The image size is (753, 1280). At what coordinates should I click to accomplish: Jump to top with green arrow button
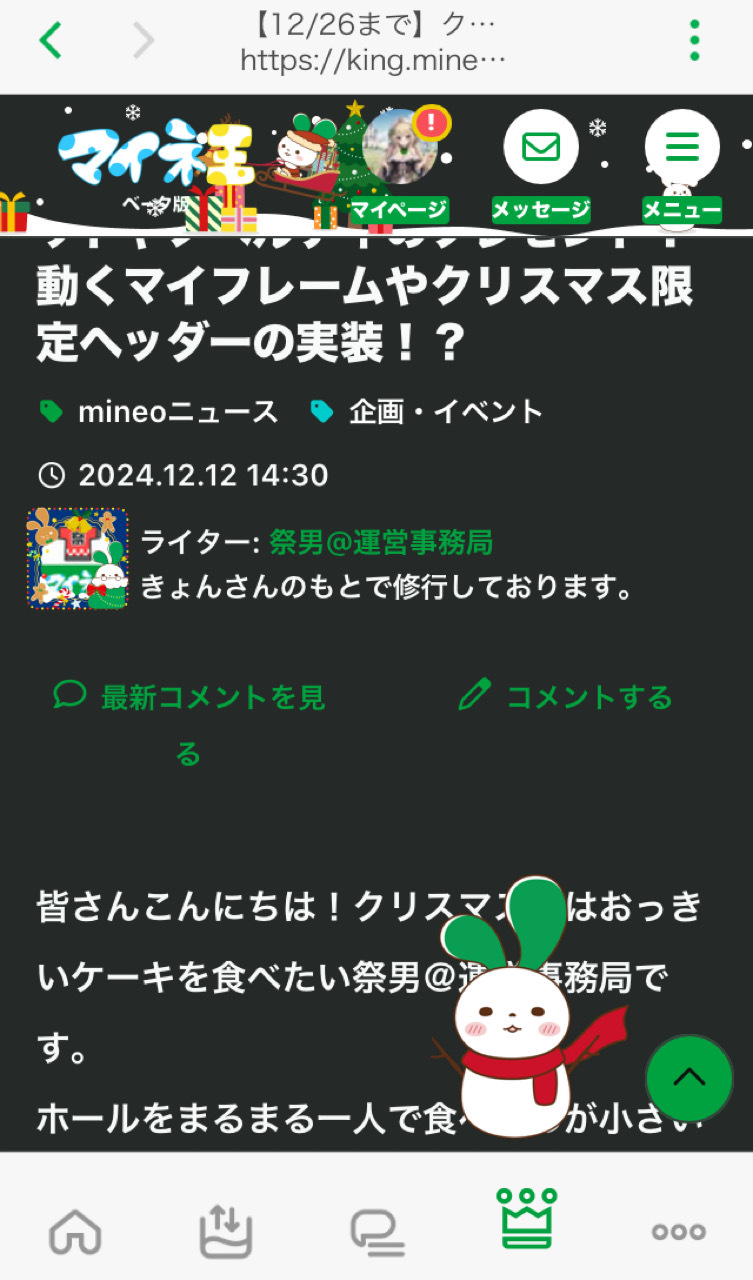(689, 1078)
